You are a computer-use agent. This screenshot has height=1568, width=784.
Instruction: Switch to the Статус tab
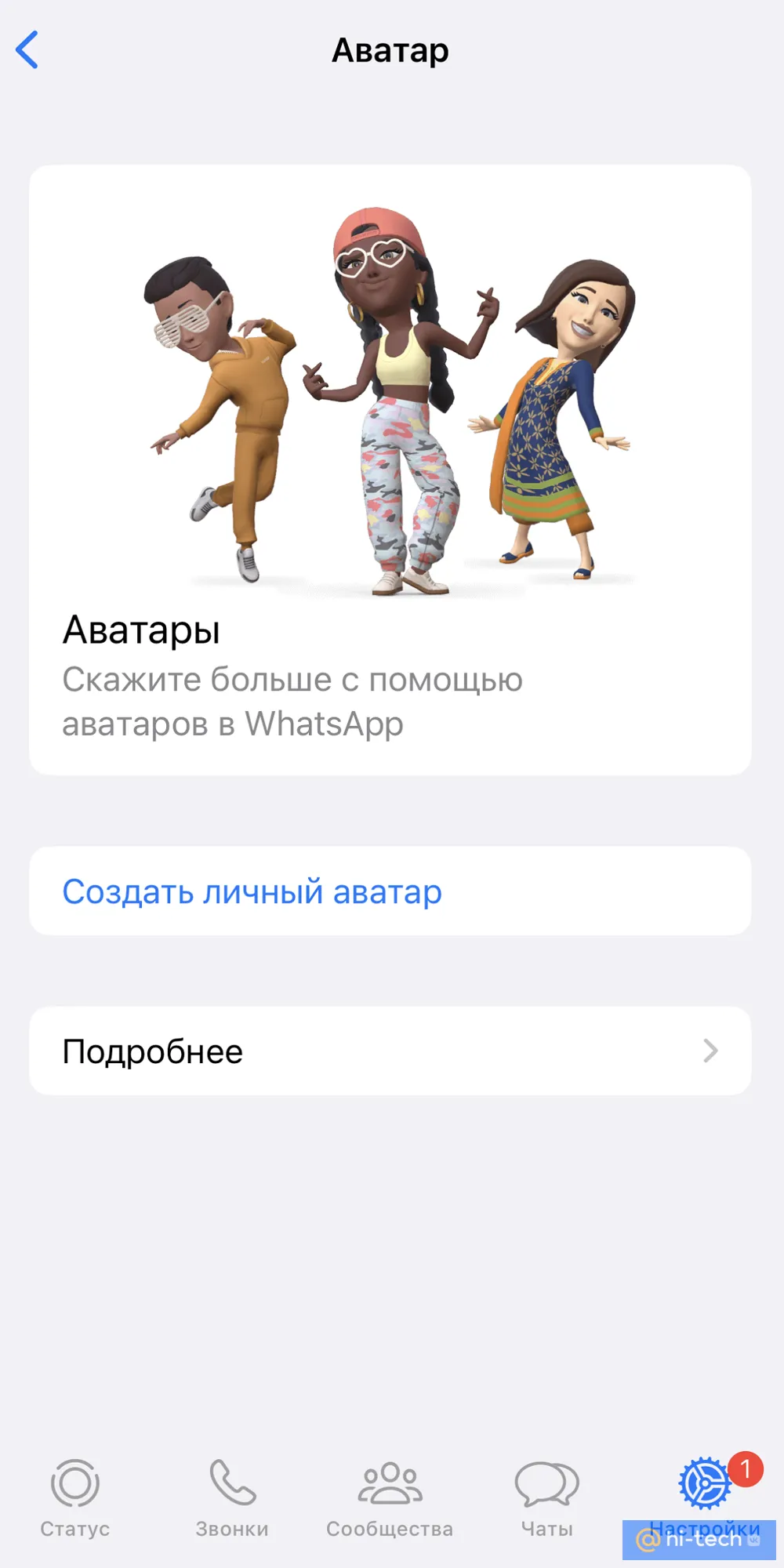click(x=75, y=1497)
